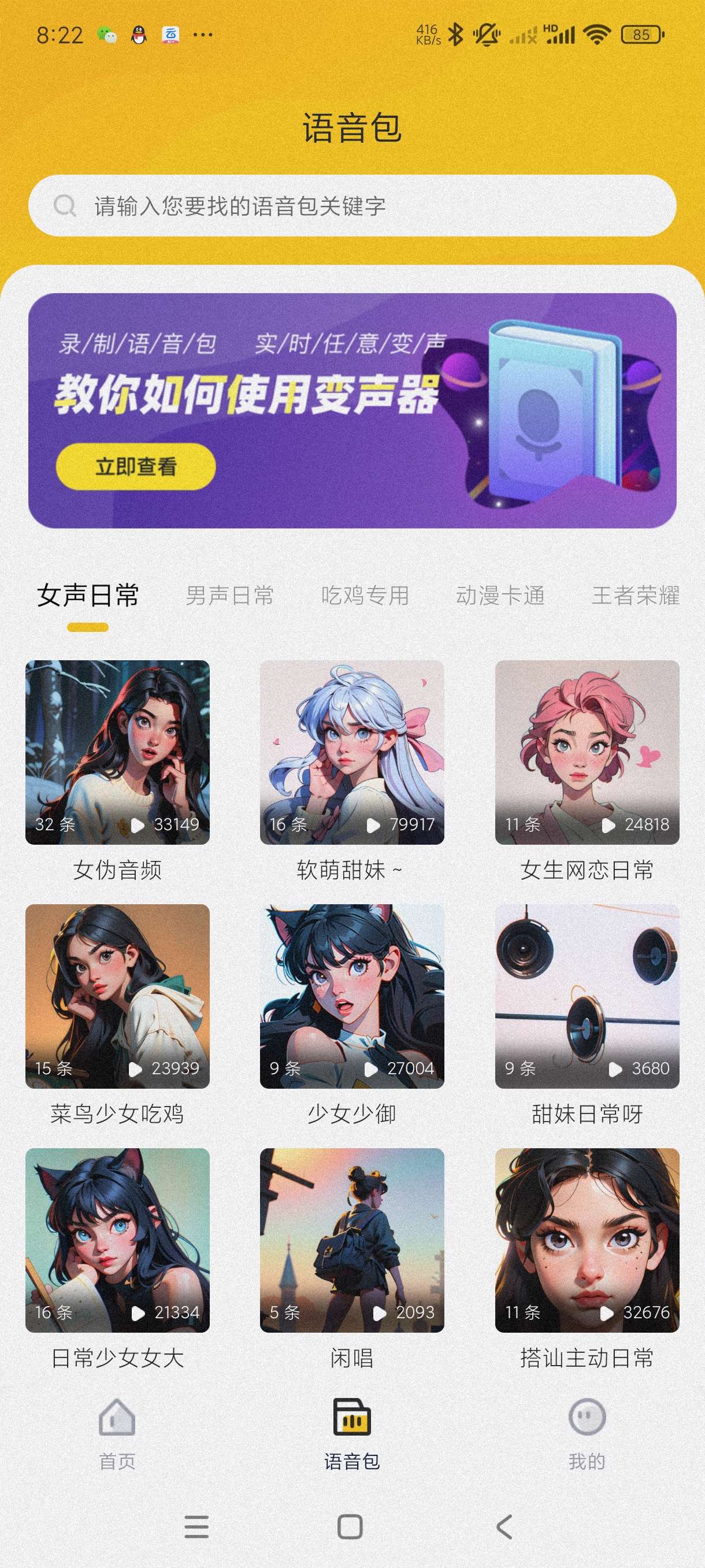Tap the system back button
The width and height of the screenshot is (705, 1568).
[x=504, y=1526]
